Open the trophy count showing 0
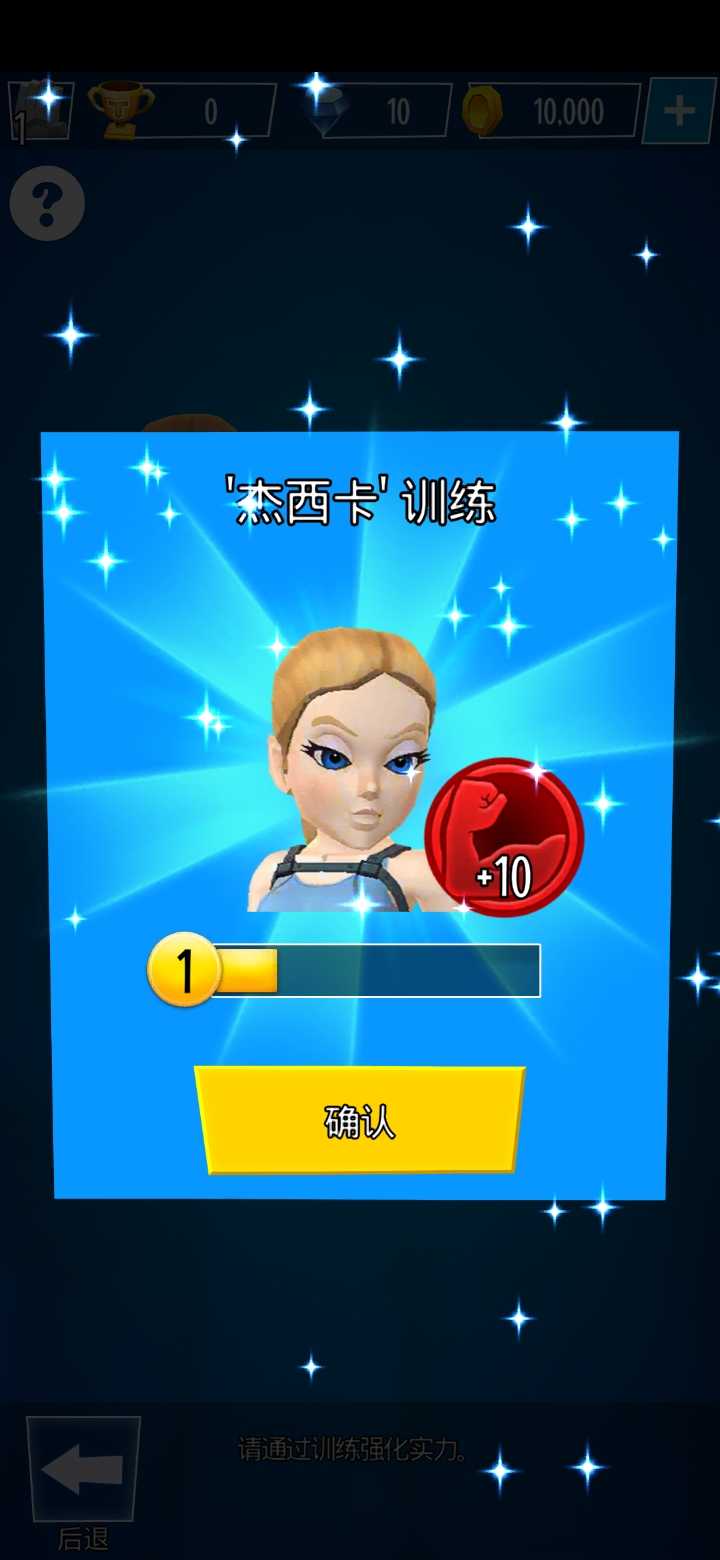 click(210, 110)
